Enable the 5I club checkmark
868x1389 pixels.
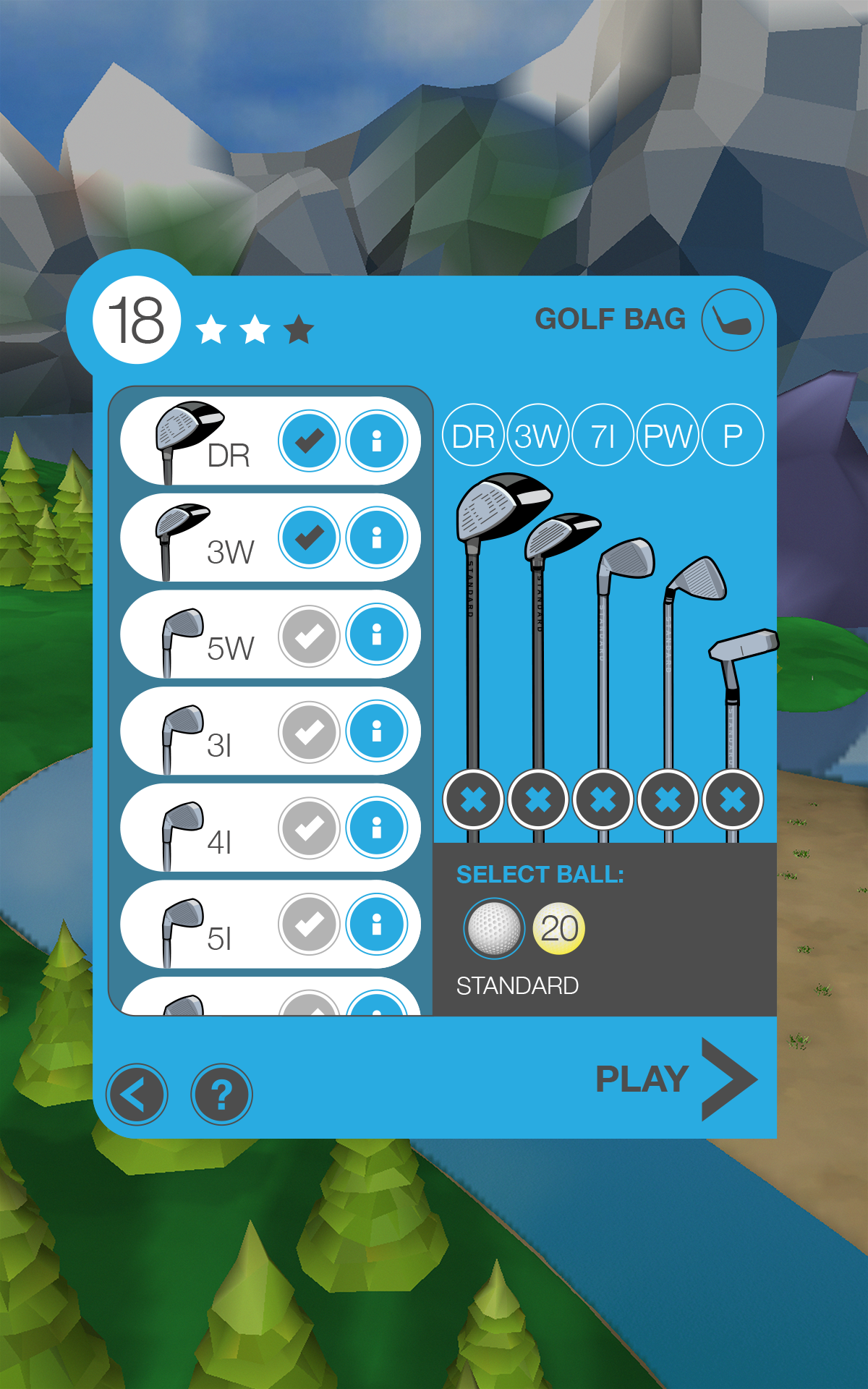click(x=309, y=925)
